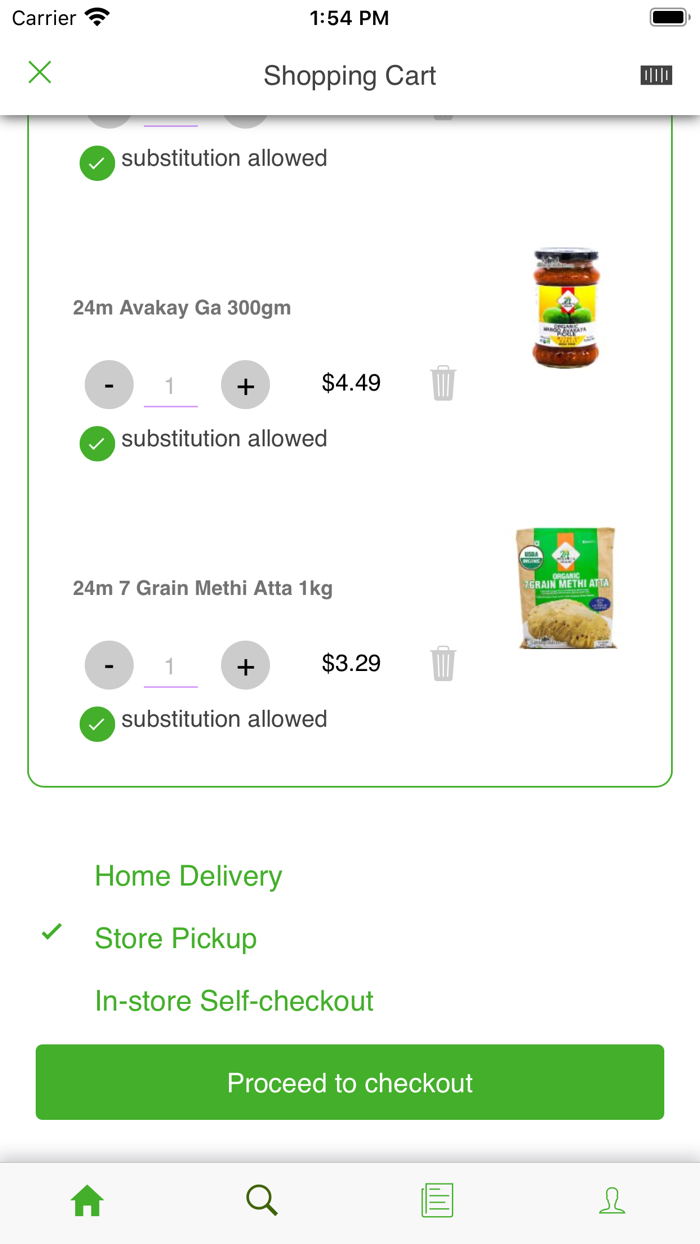Screen dimensions: 700x1244
Task: Uncheck substitution allowed for Methi Atta
Action: click(97, 724)
